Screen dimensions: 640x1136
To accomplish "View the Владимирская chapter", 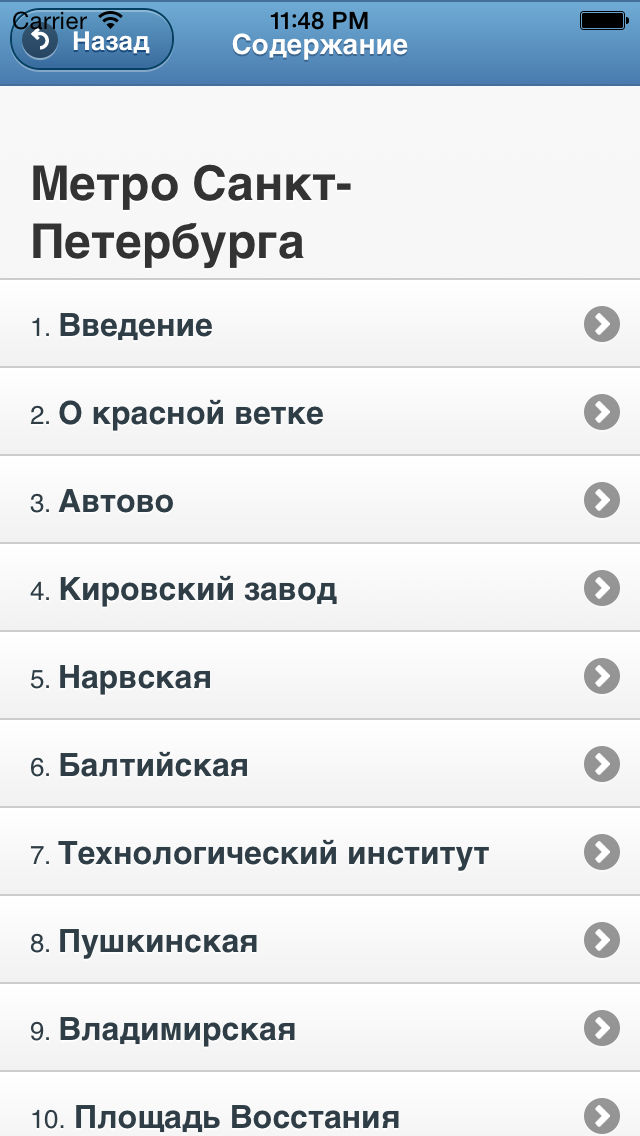I will [320, 1028].
